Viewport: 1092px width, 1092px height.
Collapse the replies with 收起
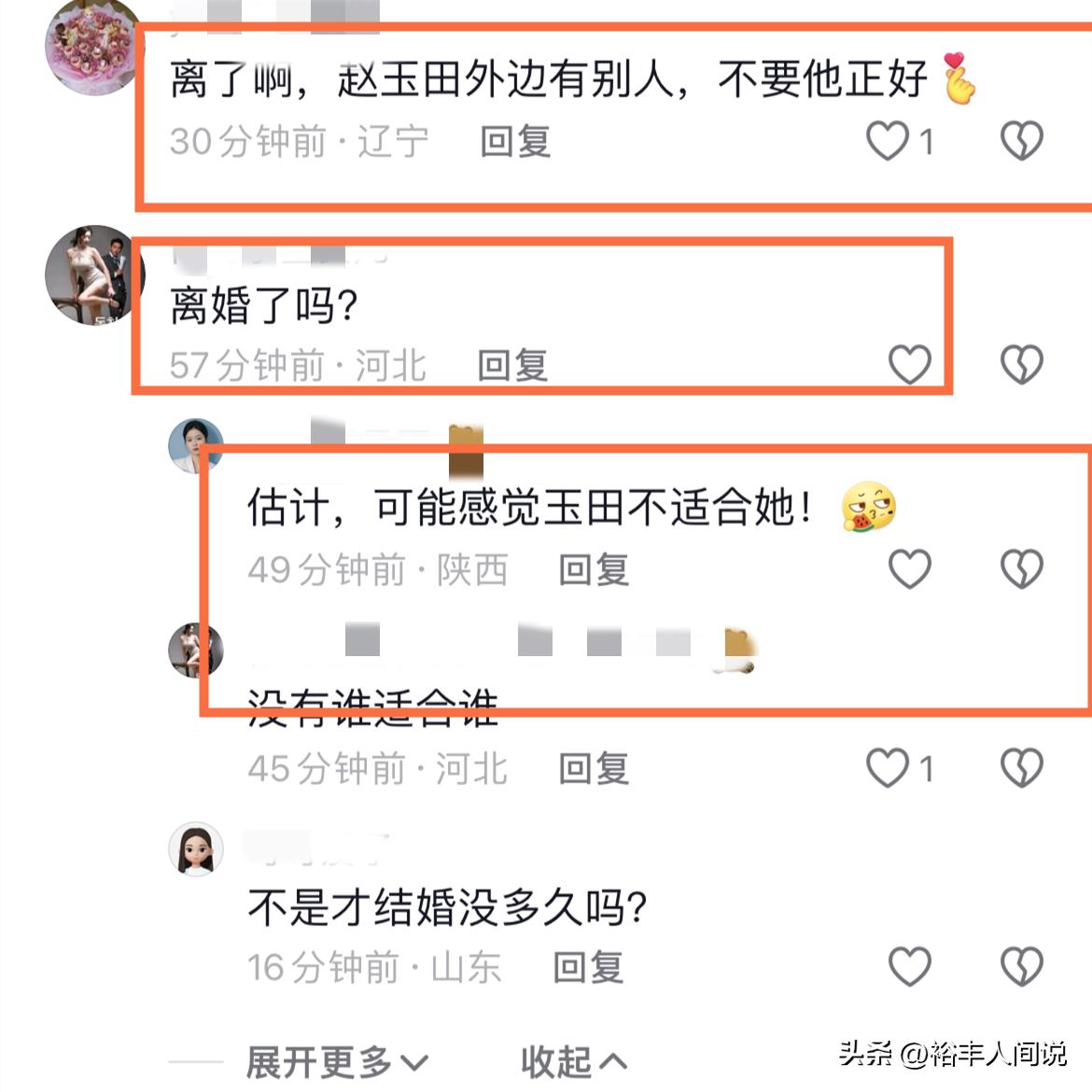(572, 1062)
